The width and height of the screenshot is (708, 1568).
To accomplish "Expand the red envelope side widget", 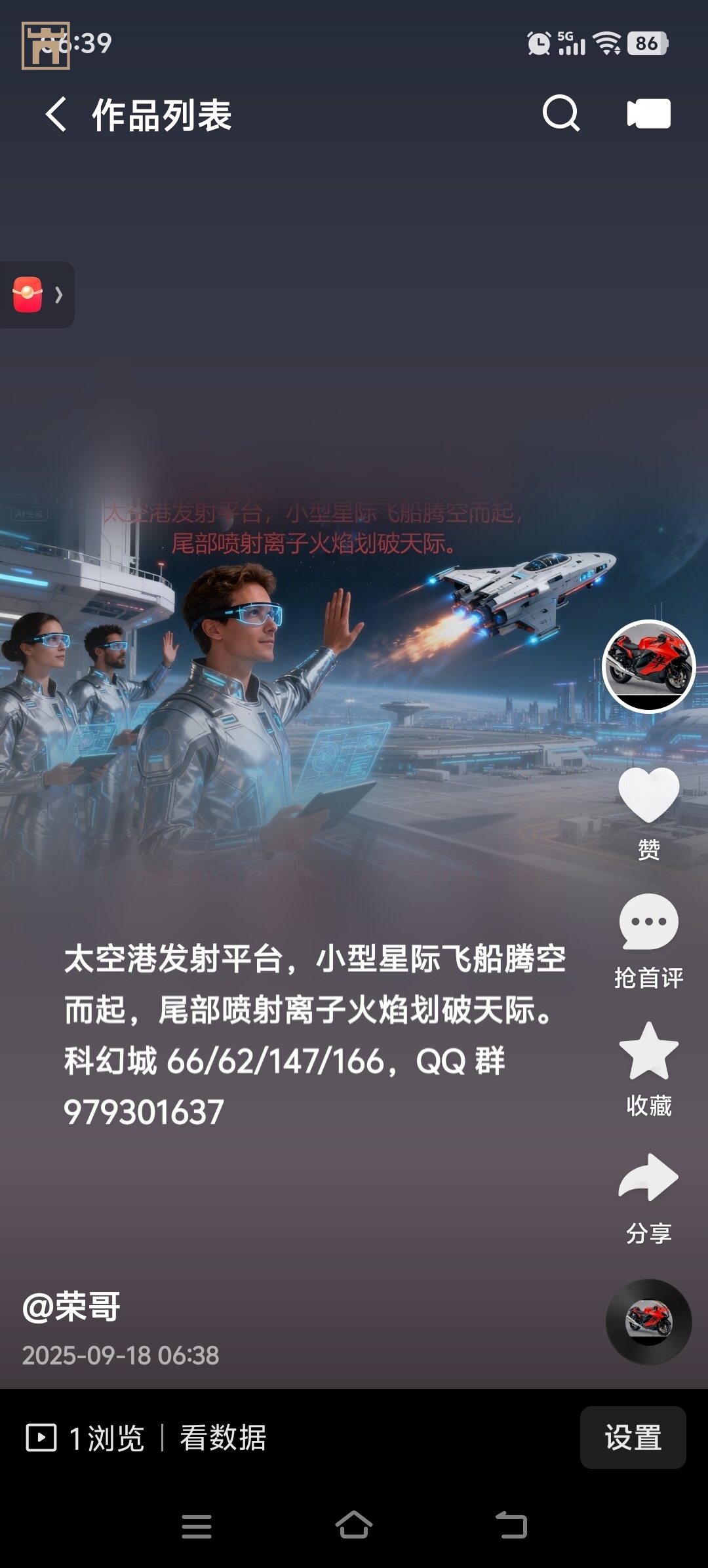I will pos(37,295).
